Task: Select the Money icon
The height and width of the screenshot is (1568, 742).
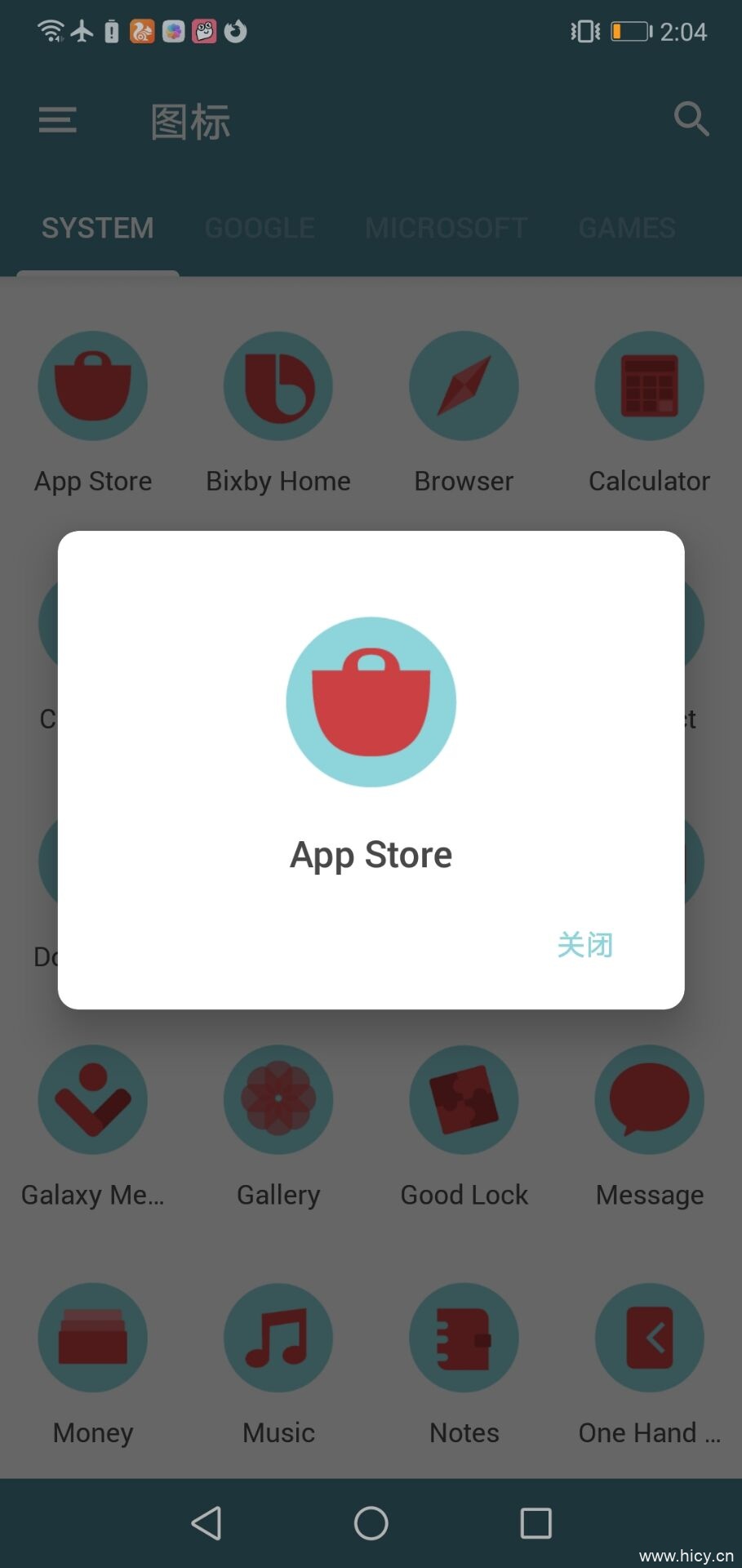Action: tap(93, 1337)
